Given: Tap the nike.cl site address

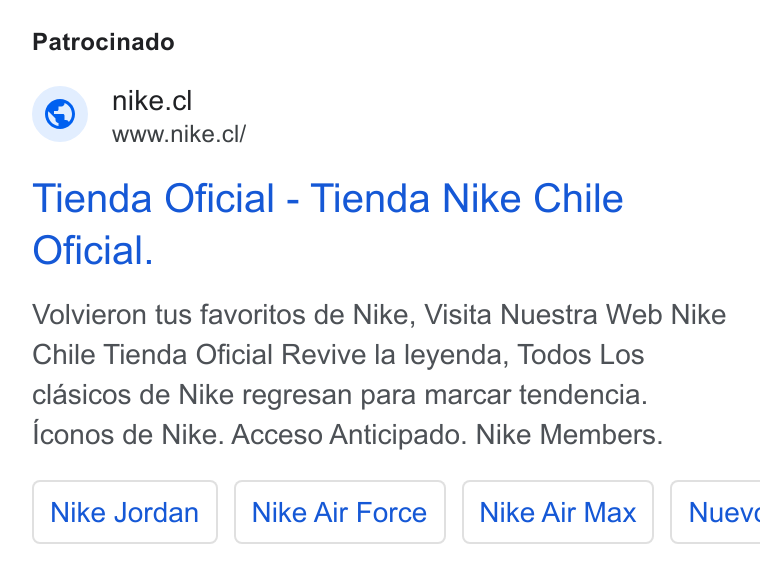Looking at the screenshot, I should click(x=179, y=134).
